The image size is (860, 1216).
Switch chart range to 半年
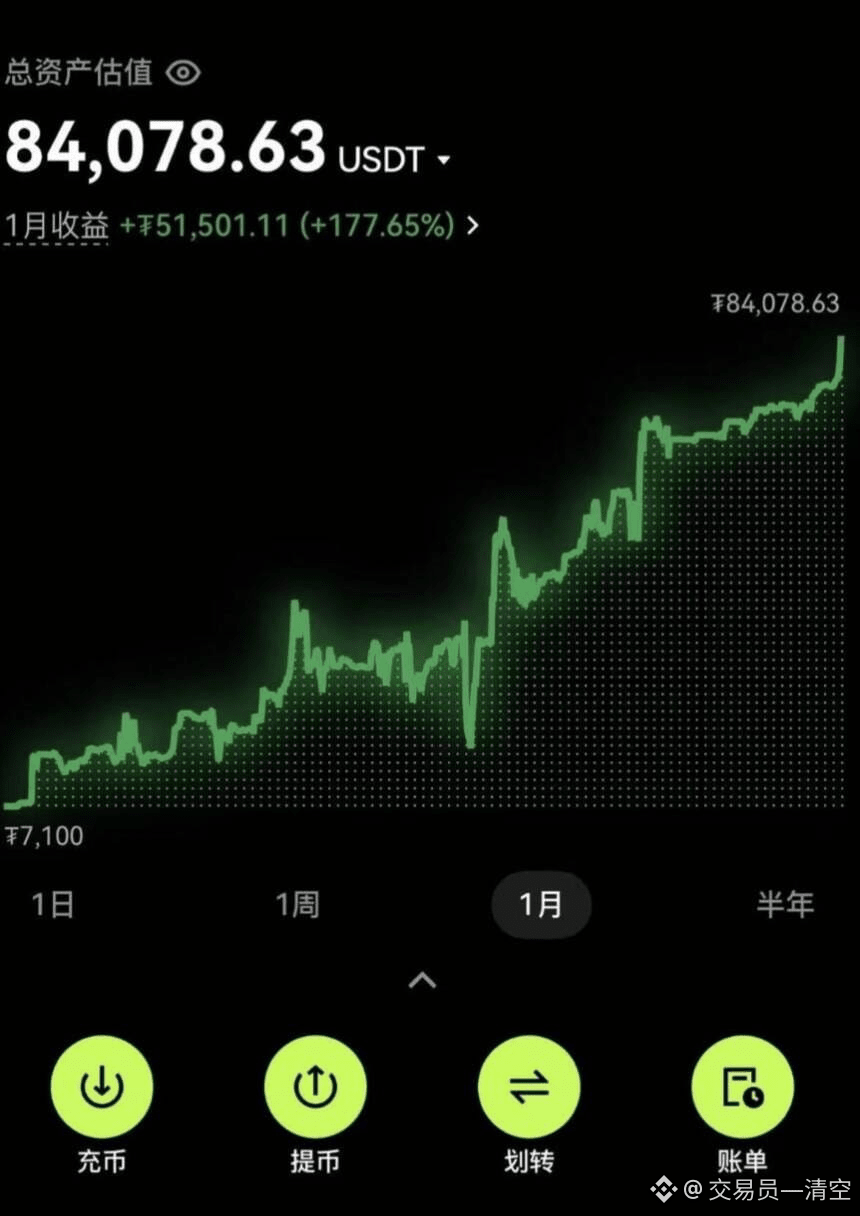(785, 905)
